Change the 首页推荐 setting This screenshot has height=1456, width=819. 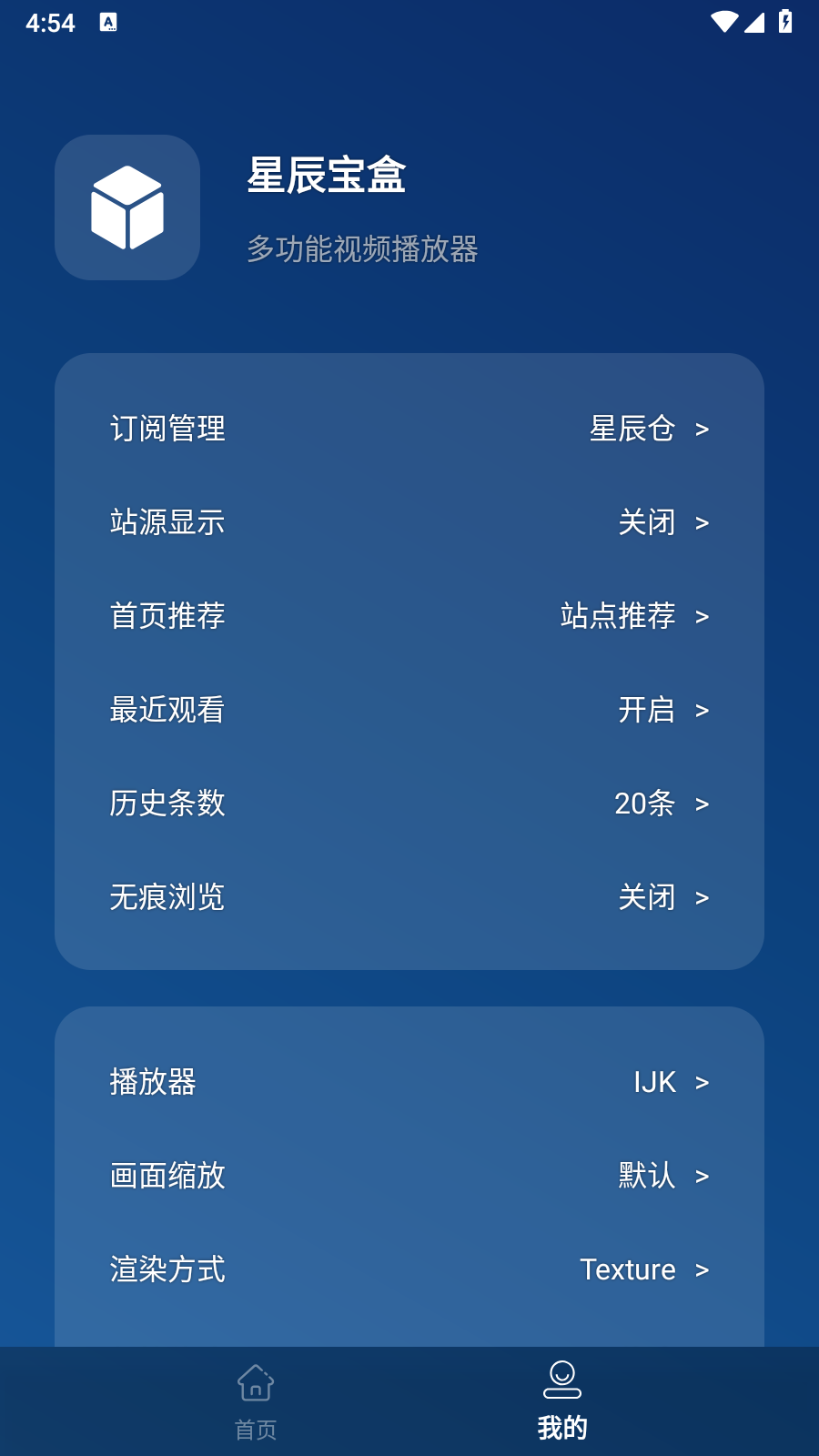pyautogui.click(x=409, y=616)
